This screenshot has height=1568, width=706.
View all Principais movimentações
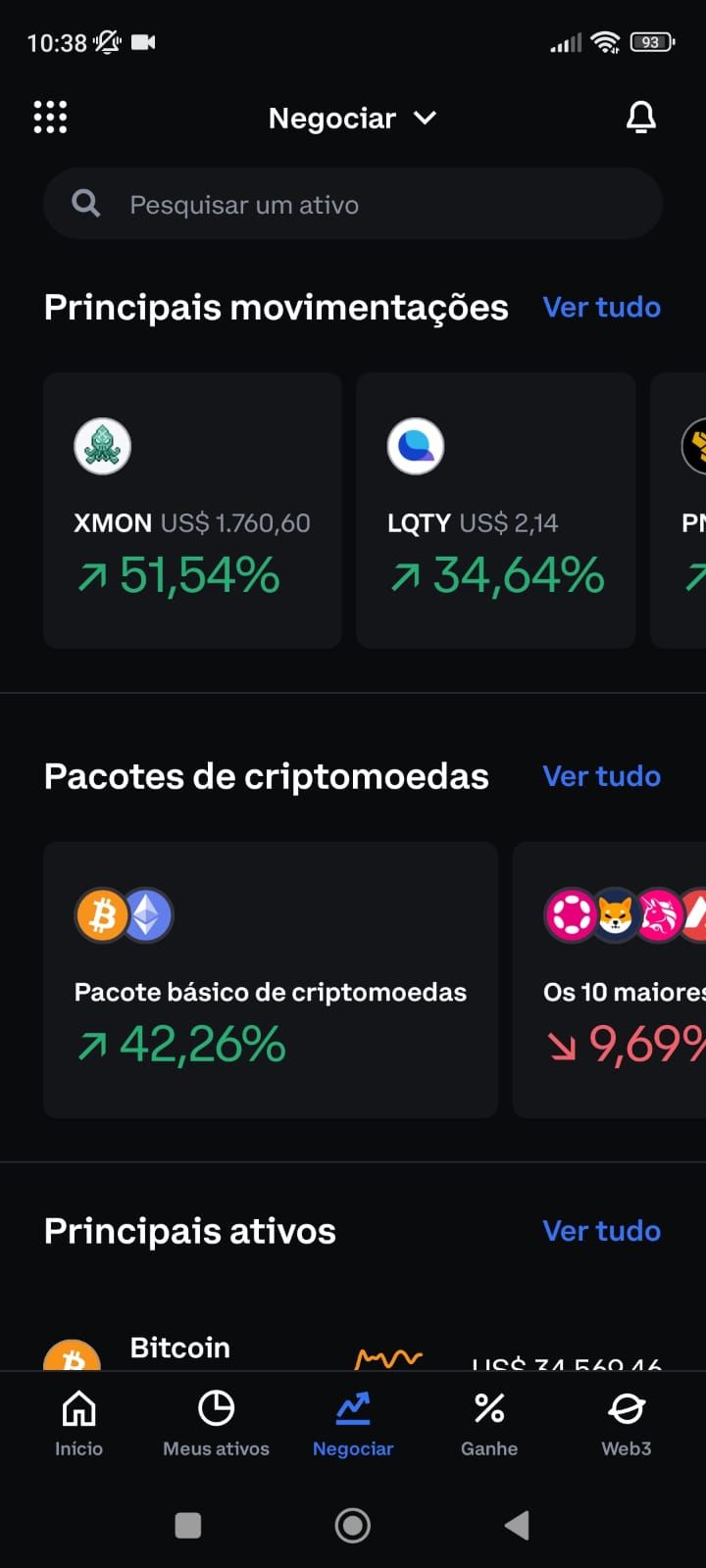[x=601, y=307]
